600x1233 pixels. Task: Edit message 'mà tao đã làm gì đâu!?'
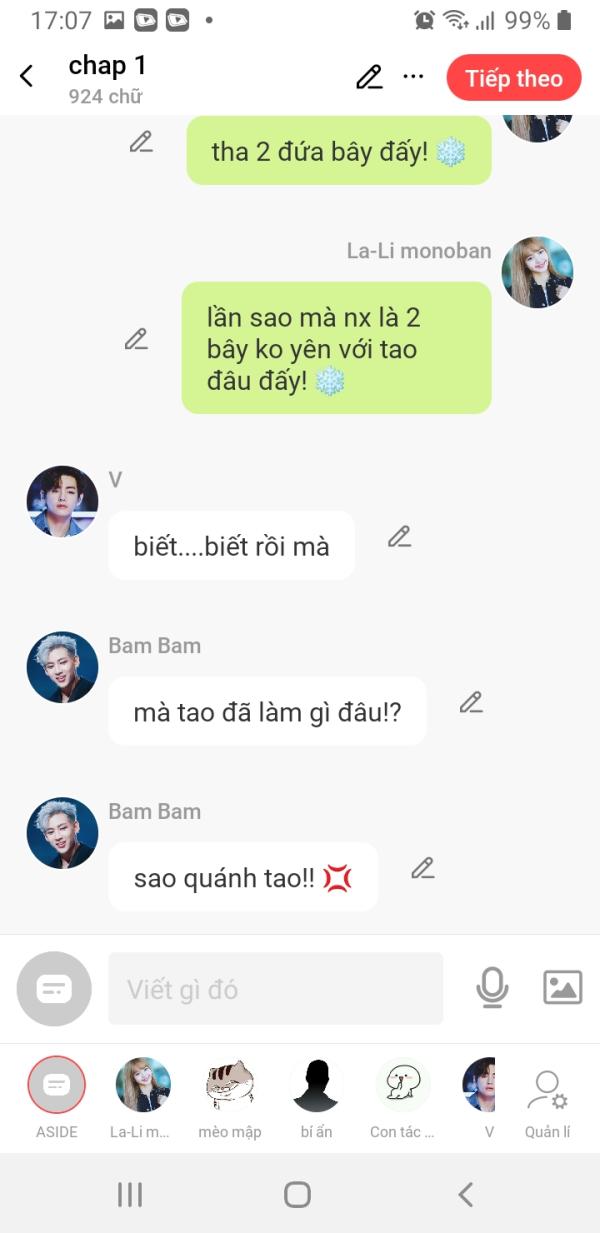(x=471, y=702)
